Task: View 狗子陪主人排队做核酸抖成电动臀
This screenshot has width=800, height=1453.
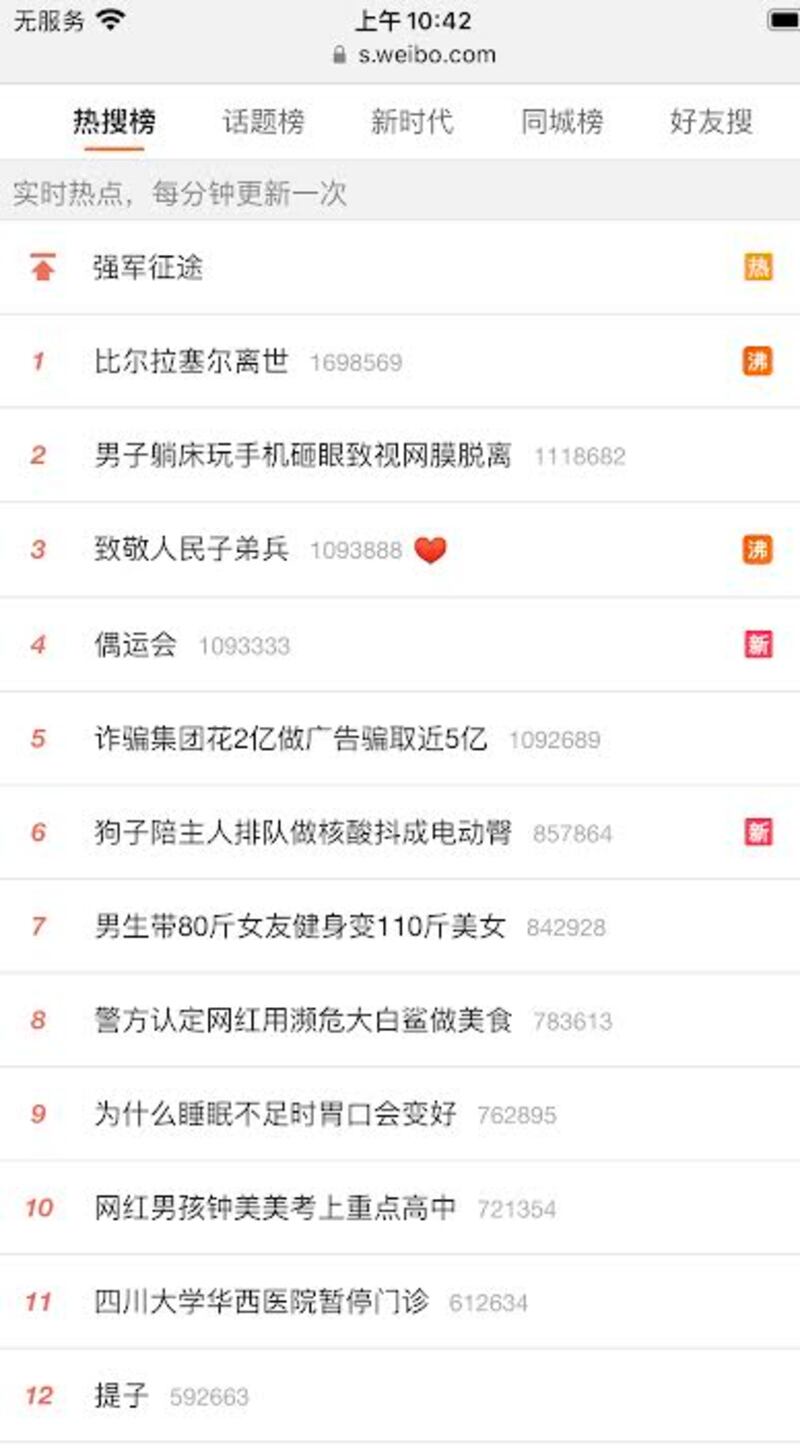Action: [x=302, y=833]
